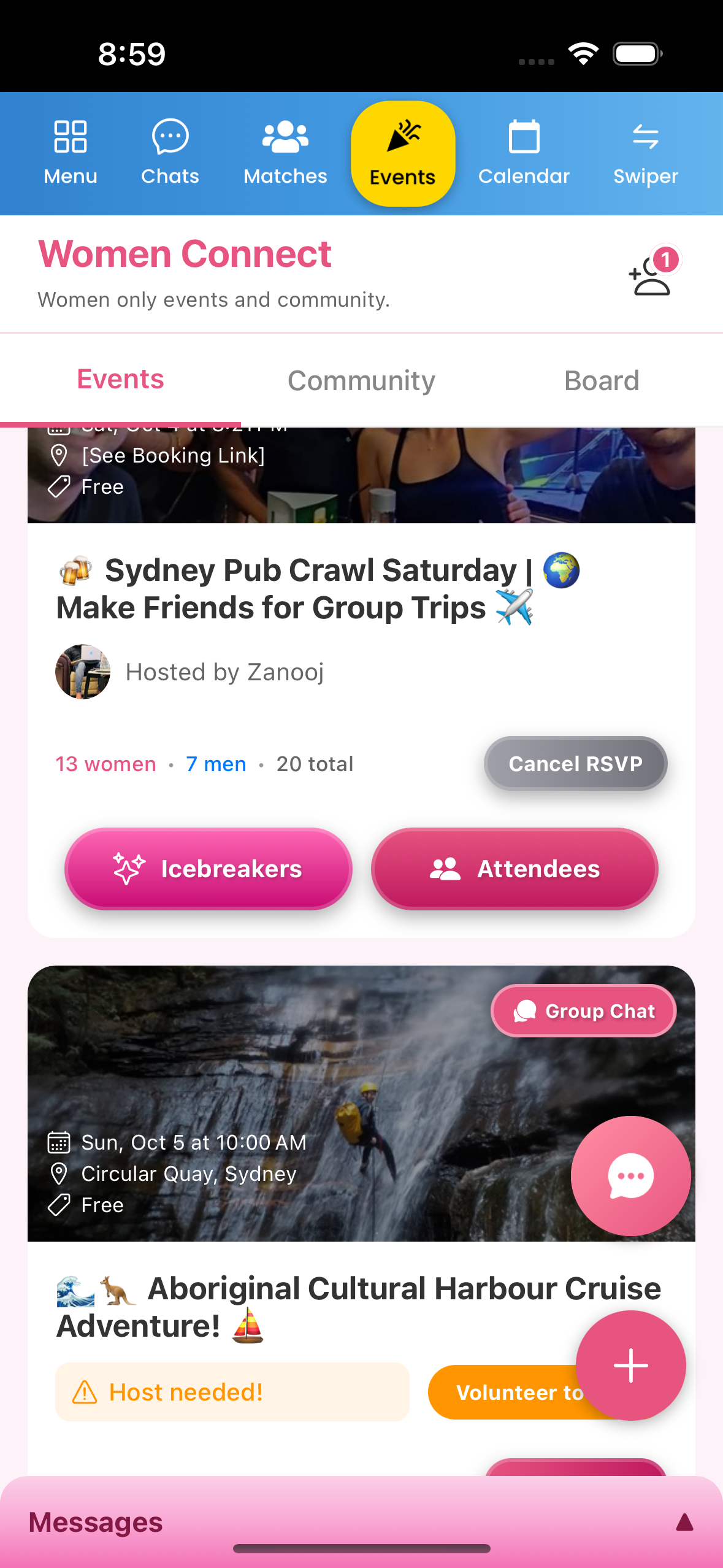Switch to the Board tab
The width and height of the screenshot is (723, 1568).
coord(602,380)
